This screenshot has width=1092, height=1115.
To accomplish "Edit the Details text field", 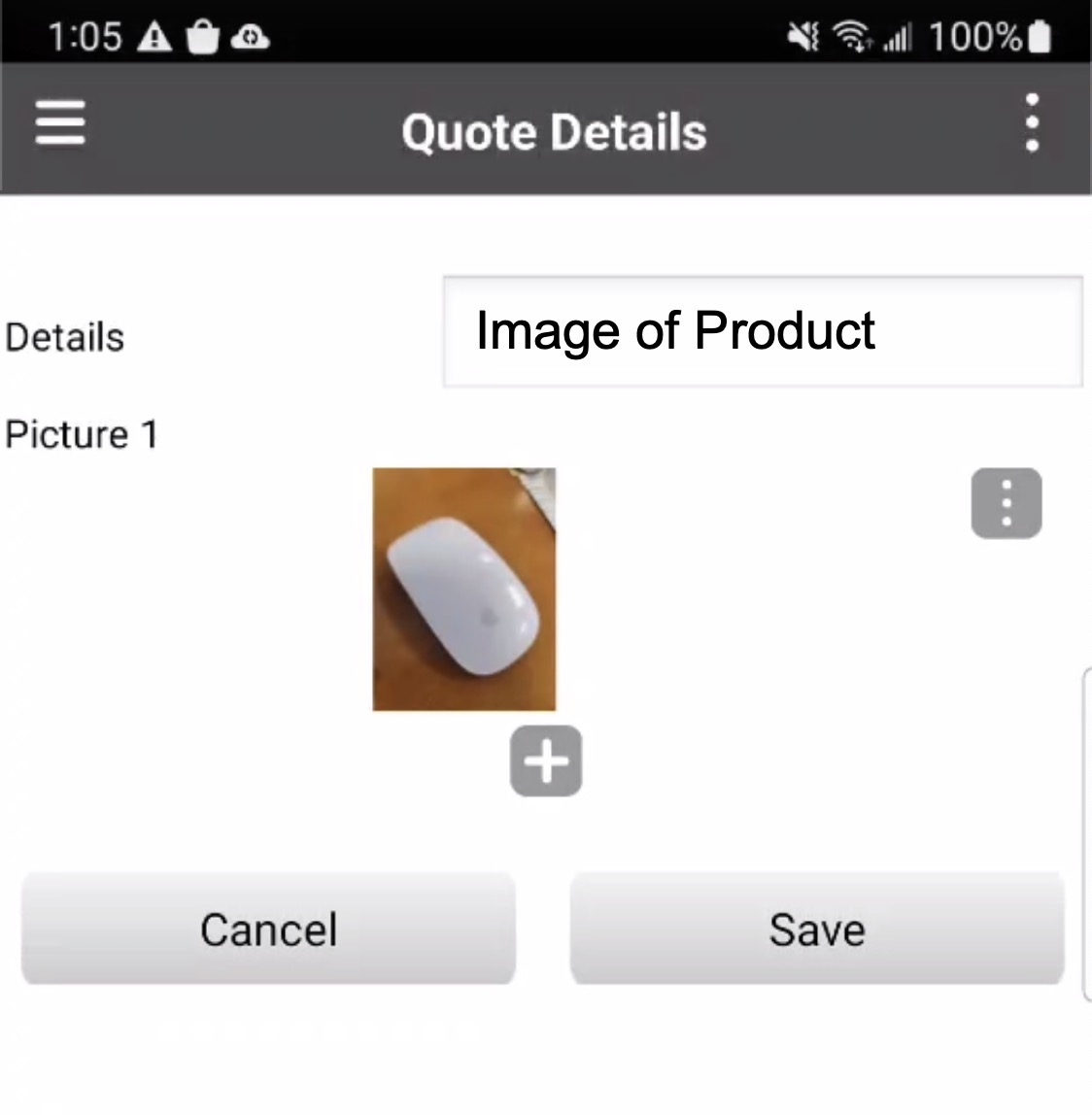I will coord(763,331).
